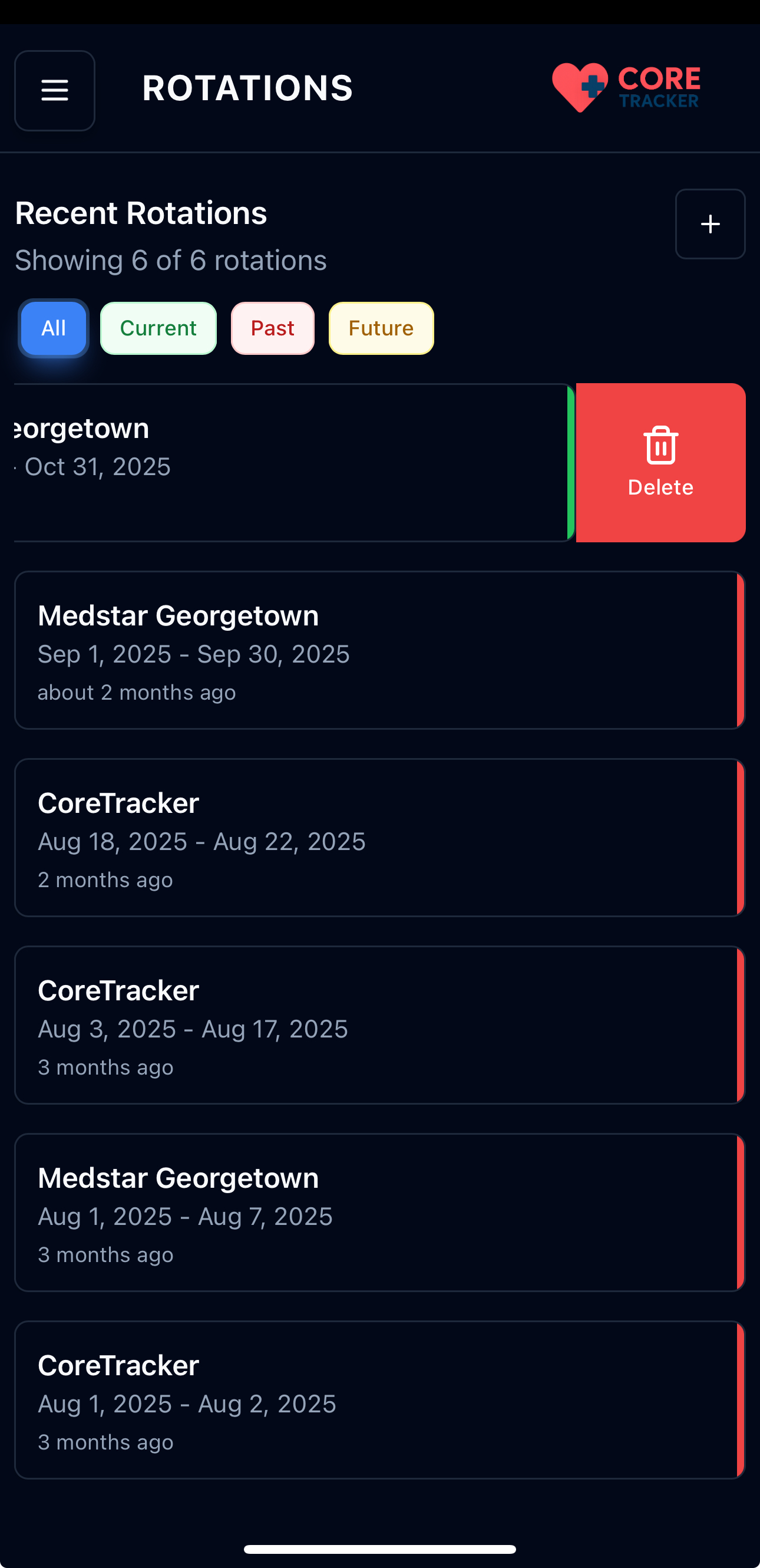This screenshot has height=1568, width=760.
Task: Filter rotations by Current
Action: point(158,328)
